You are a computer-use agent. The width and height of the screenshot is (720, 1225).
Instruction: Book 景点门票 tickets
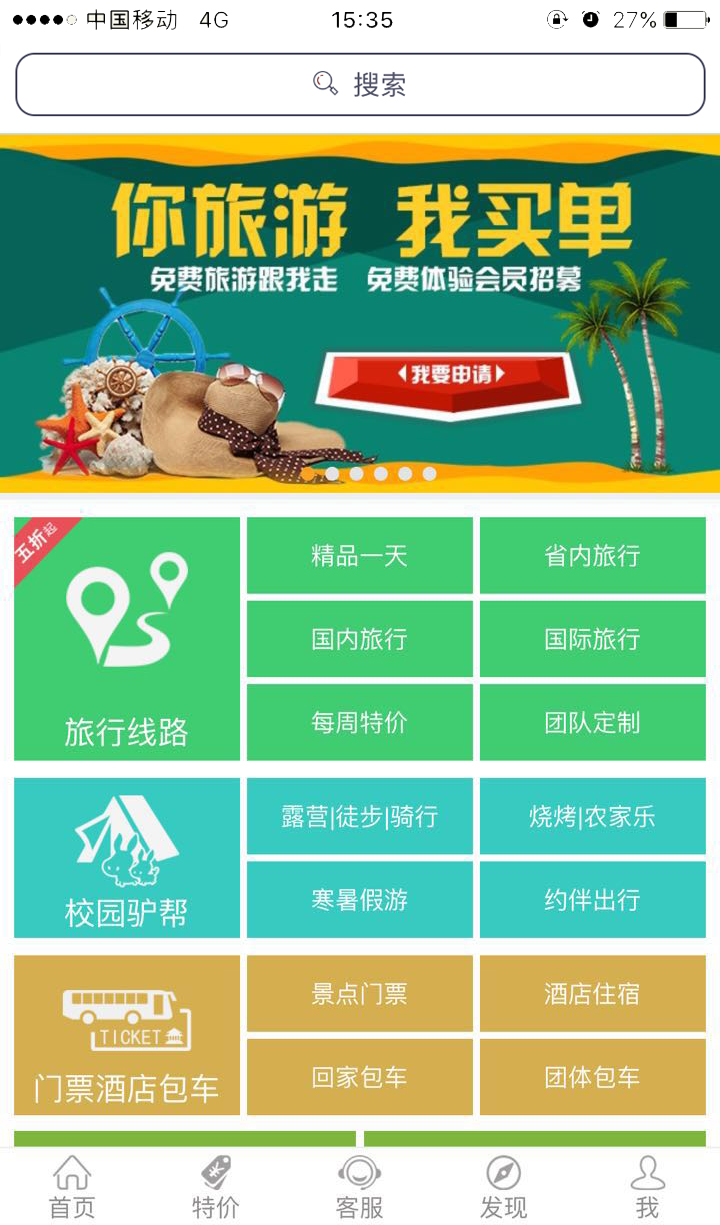(360, 993)
